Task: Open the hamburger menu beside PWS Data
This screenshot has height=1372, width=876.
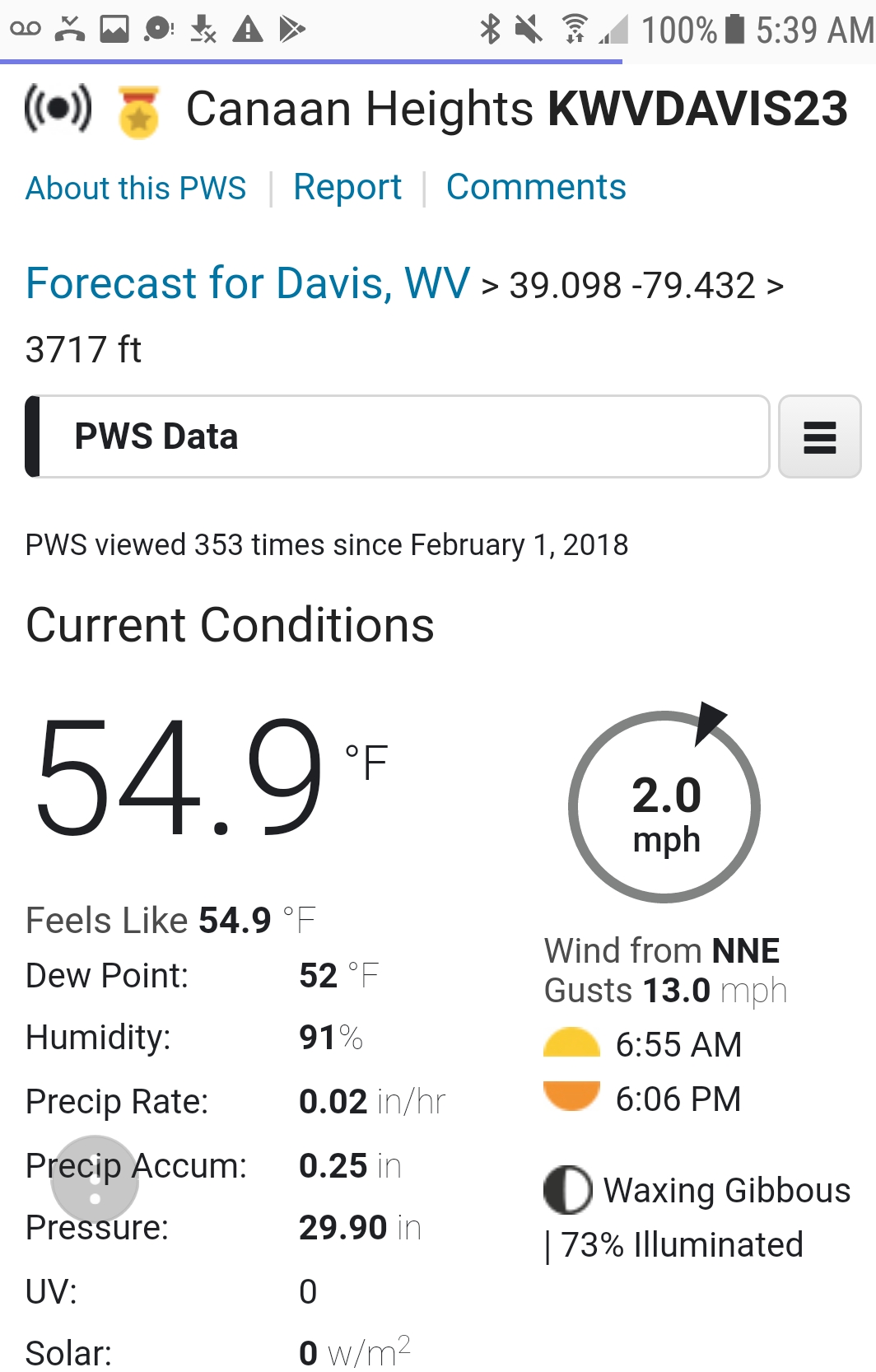Action: pyautogui.click(x=819, y=437)
